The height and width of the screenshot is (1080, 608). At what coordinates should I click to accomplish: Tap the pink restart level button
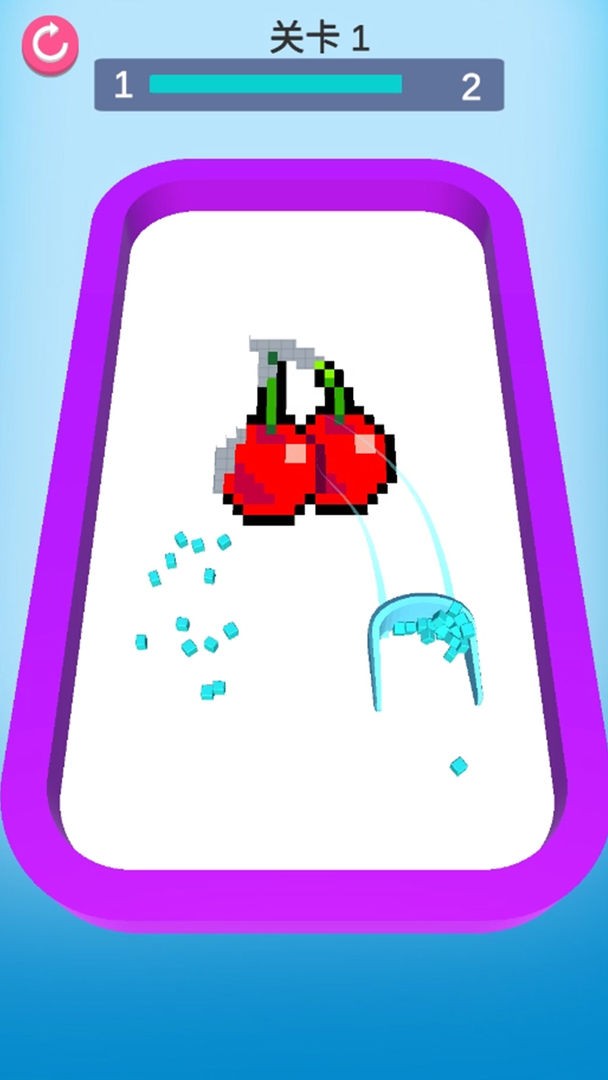[x=50, y=45]
